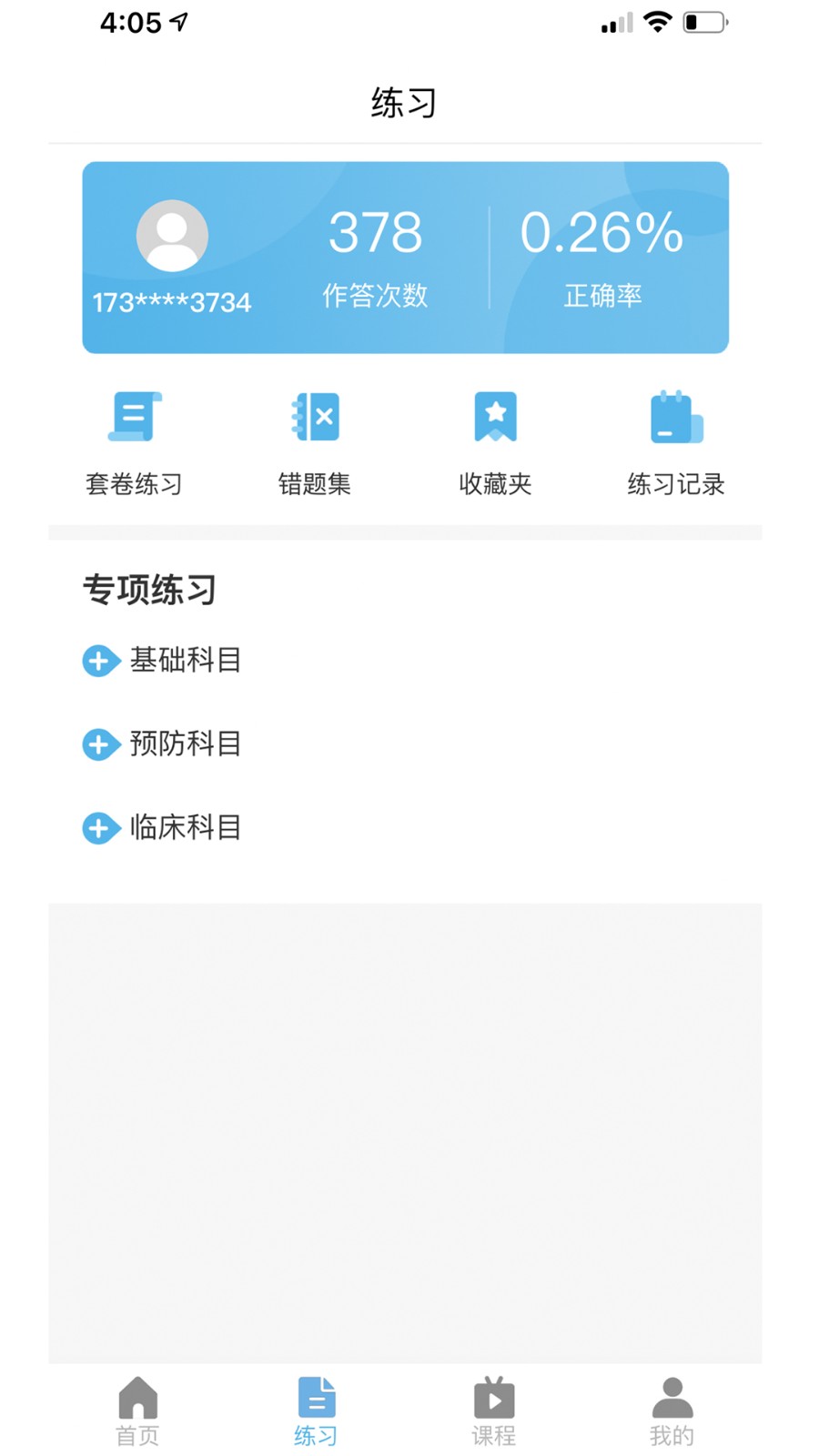The image size is (819, 1456).
Task: Expand the 预防科目 subject section
Action: tap(100, 744)
